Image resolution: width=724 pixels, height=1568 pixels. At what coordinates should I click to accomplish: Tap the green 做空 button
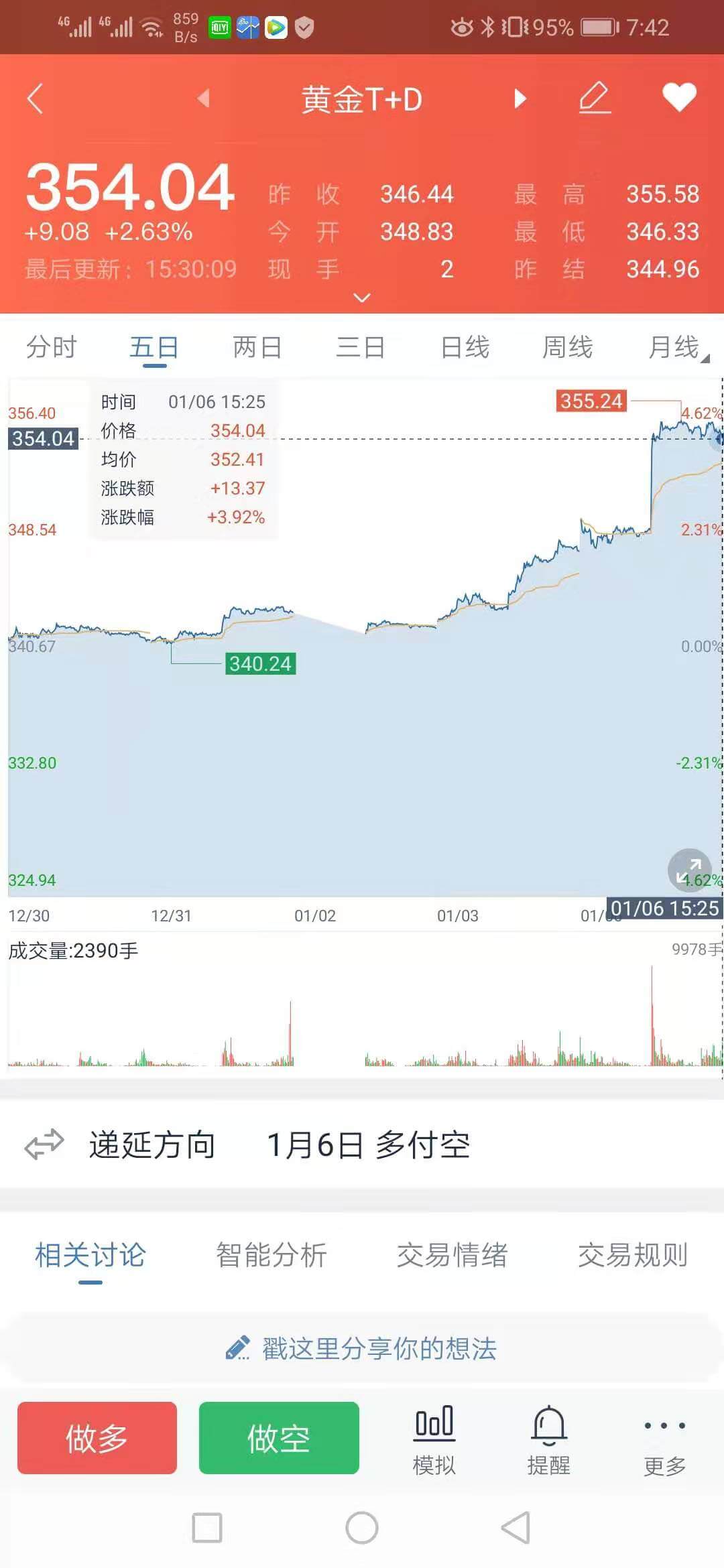[279, 1438]
